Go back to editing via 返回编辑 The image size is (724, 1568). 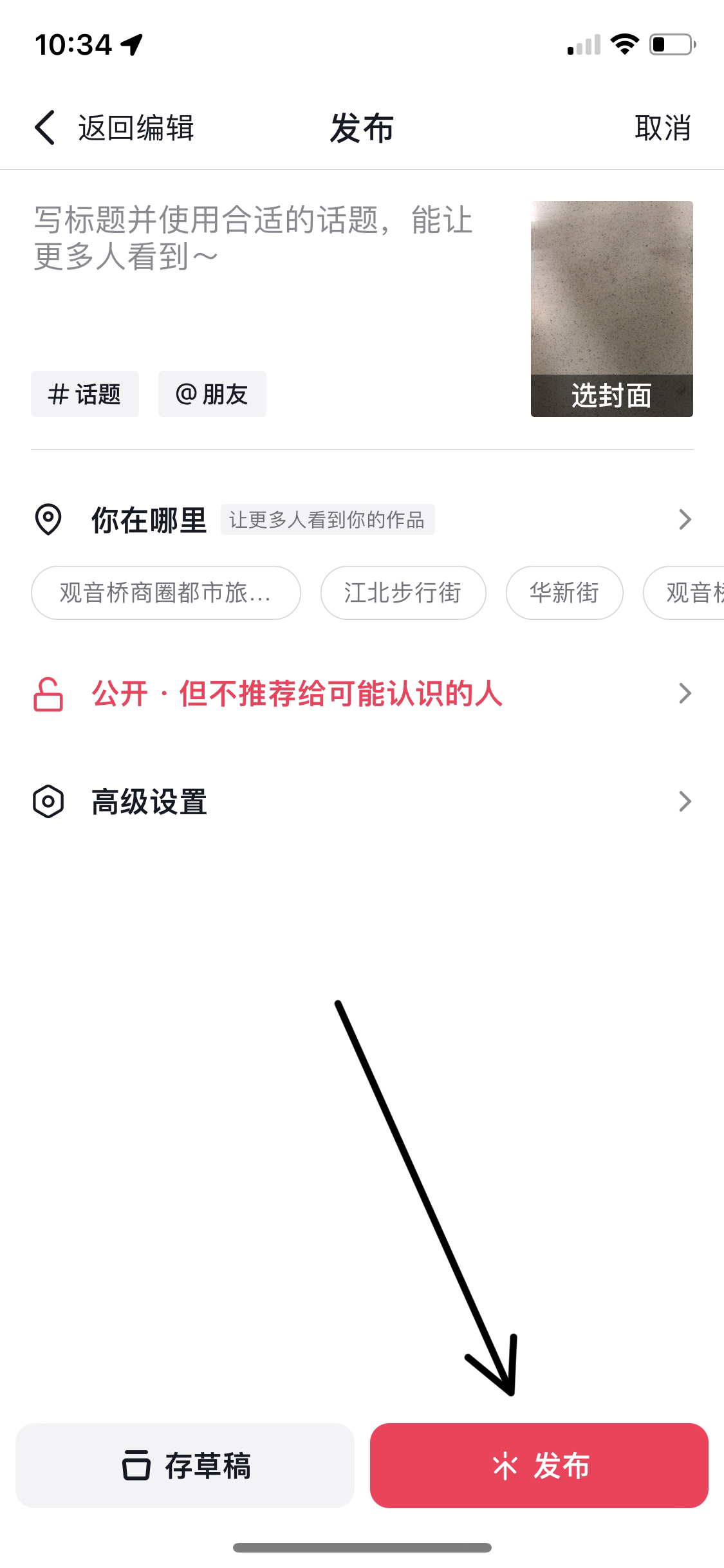[115, 127]
